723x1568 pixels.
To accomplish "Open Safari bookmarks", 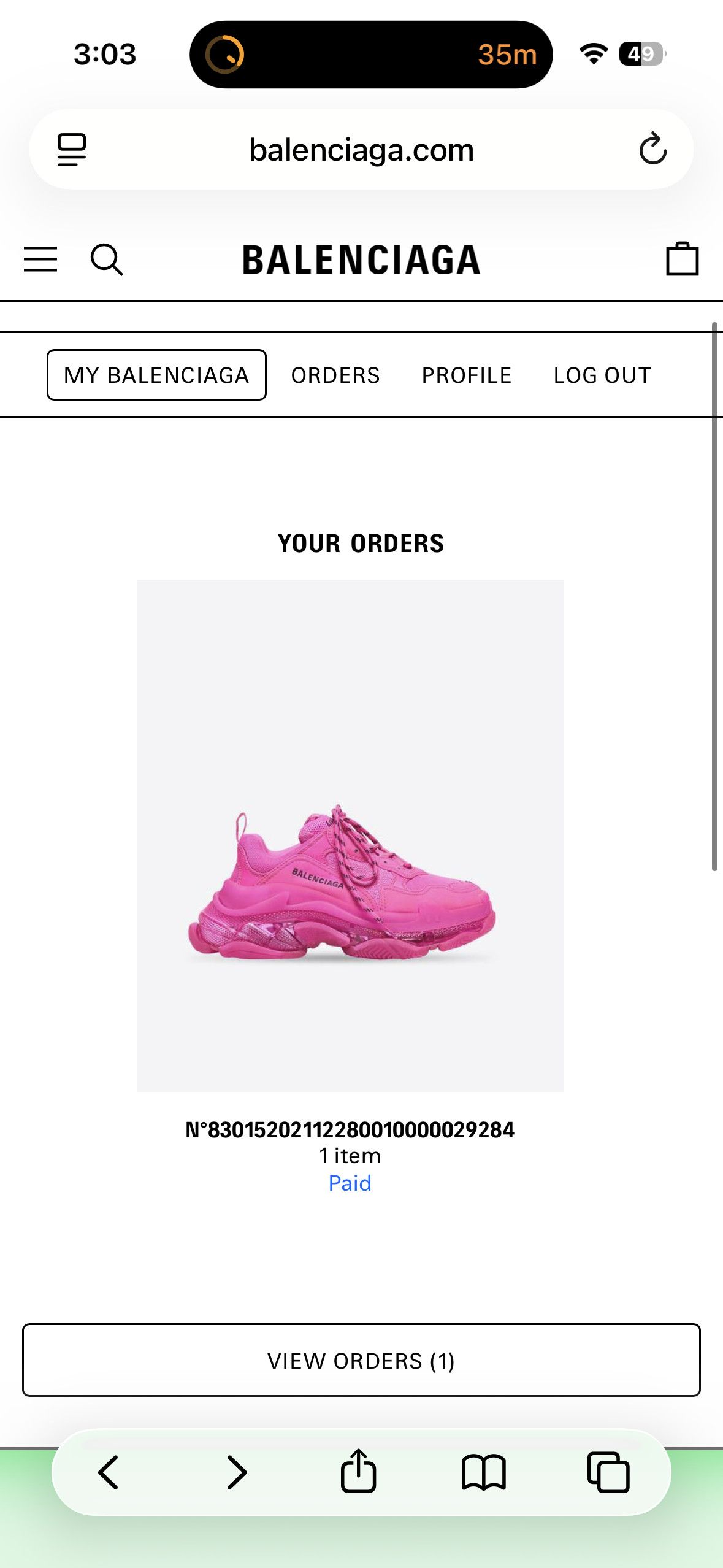I will pos(483,1472).
